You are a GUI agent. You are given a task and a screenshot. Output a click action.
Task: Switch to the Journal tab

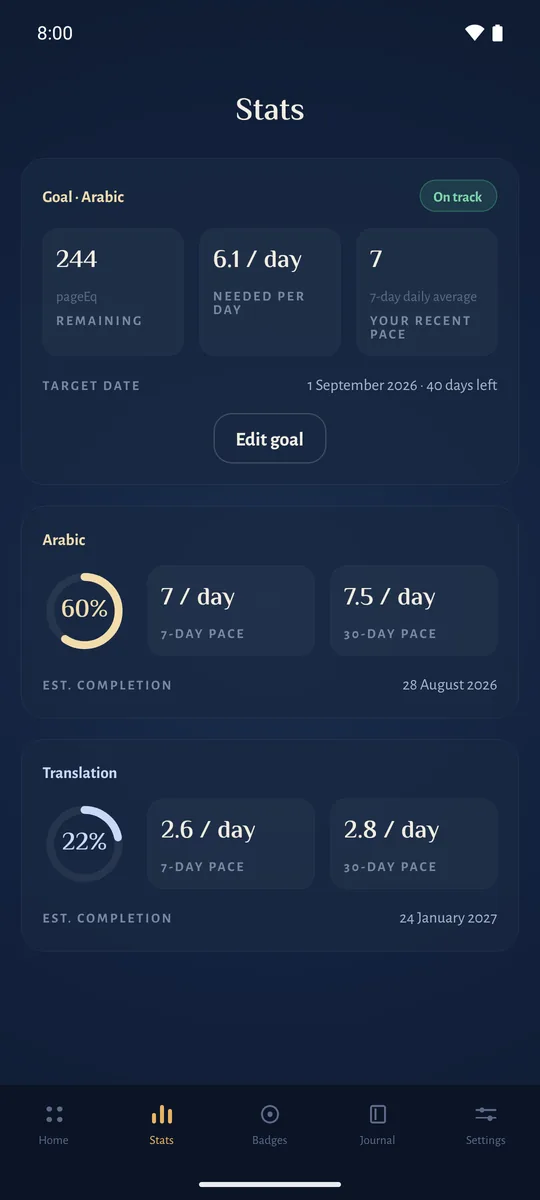378,1125
